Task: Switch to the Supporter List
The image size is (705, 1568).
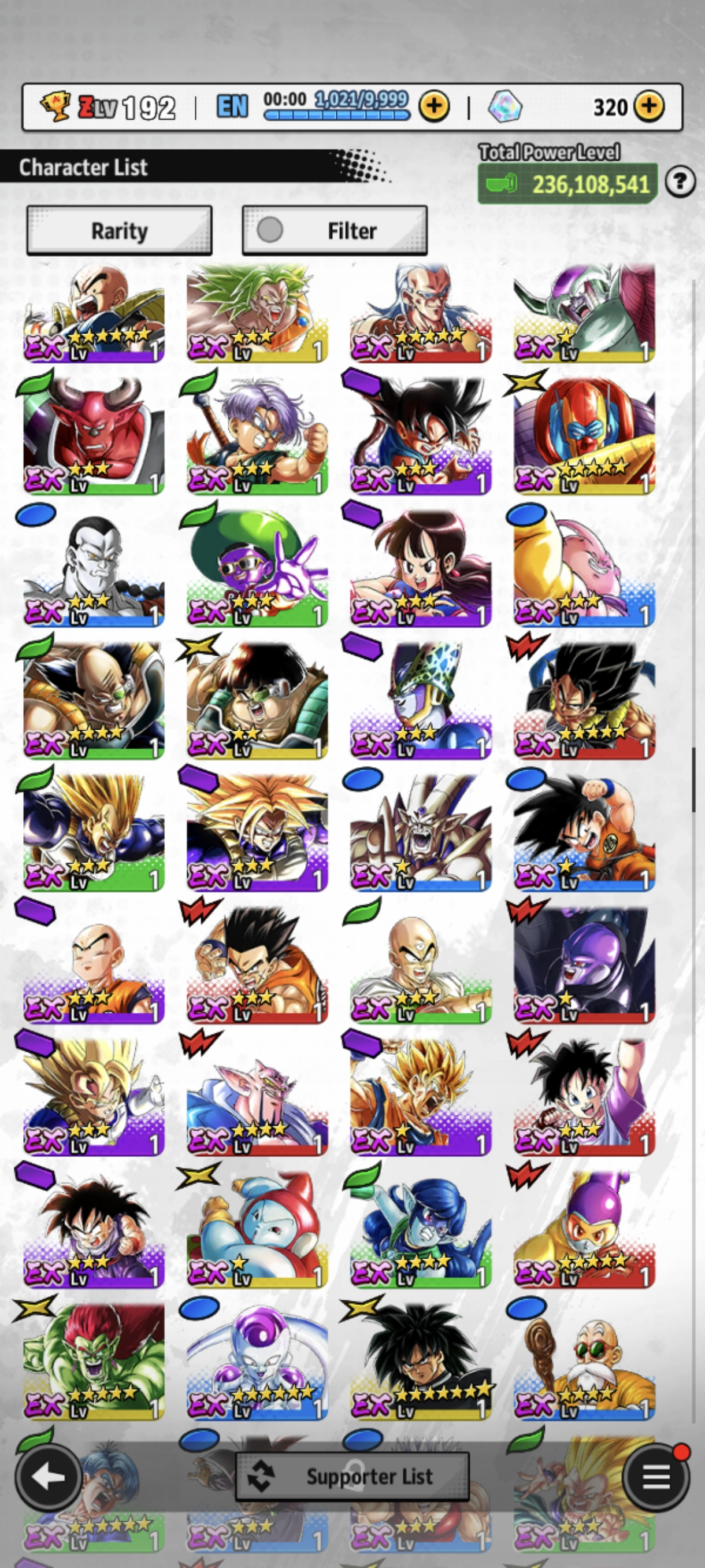Action: (x=353, y=1477)
